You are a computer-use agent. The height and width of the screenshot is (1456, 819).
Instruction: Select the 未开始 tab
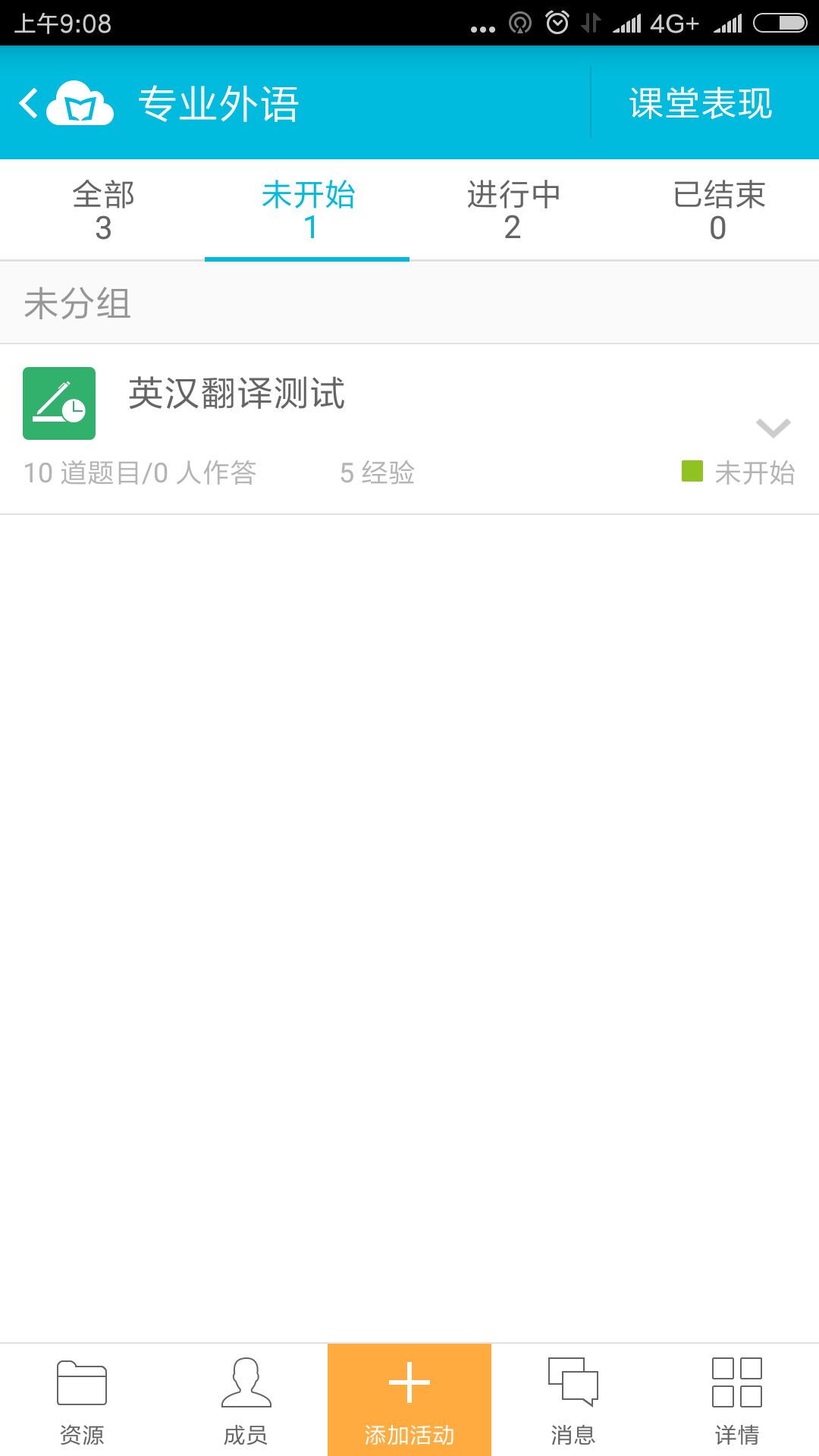(x=308, y=211)
